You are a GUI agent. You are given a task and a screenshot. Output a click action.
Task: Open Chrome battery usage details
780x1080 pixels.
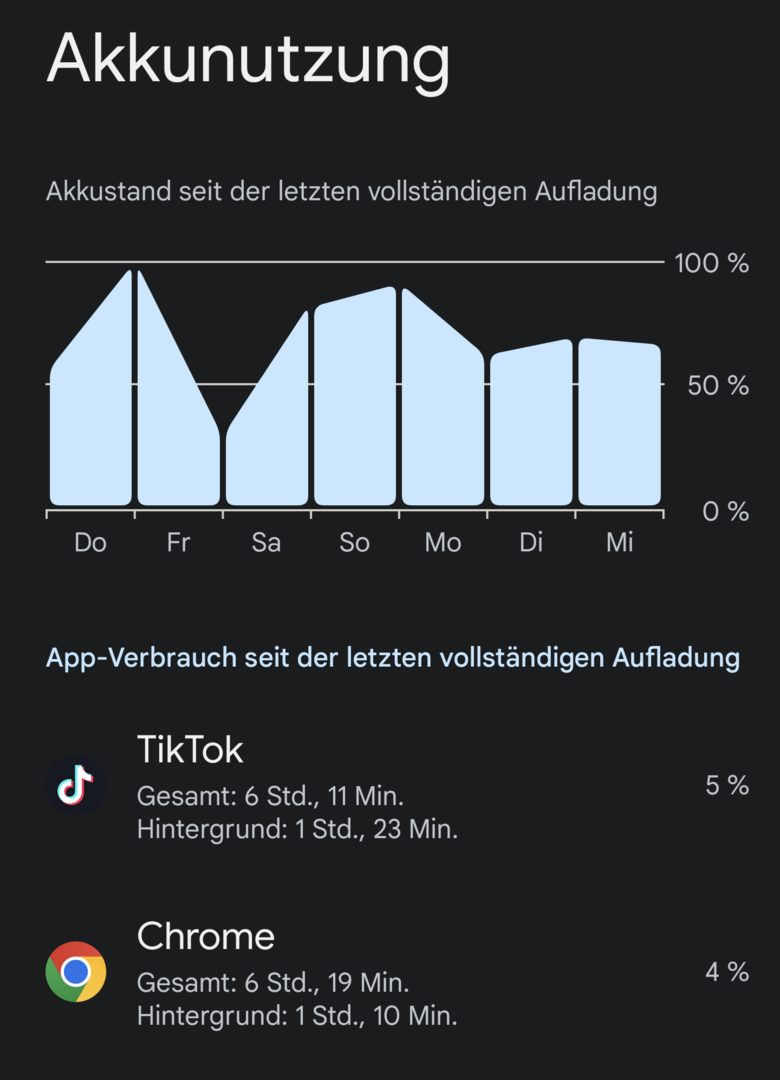(390, 973)
